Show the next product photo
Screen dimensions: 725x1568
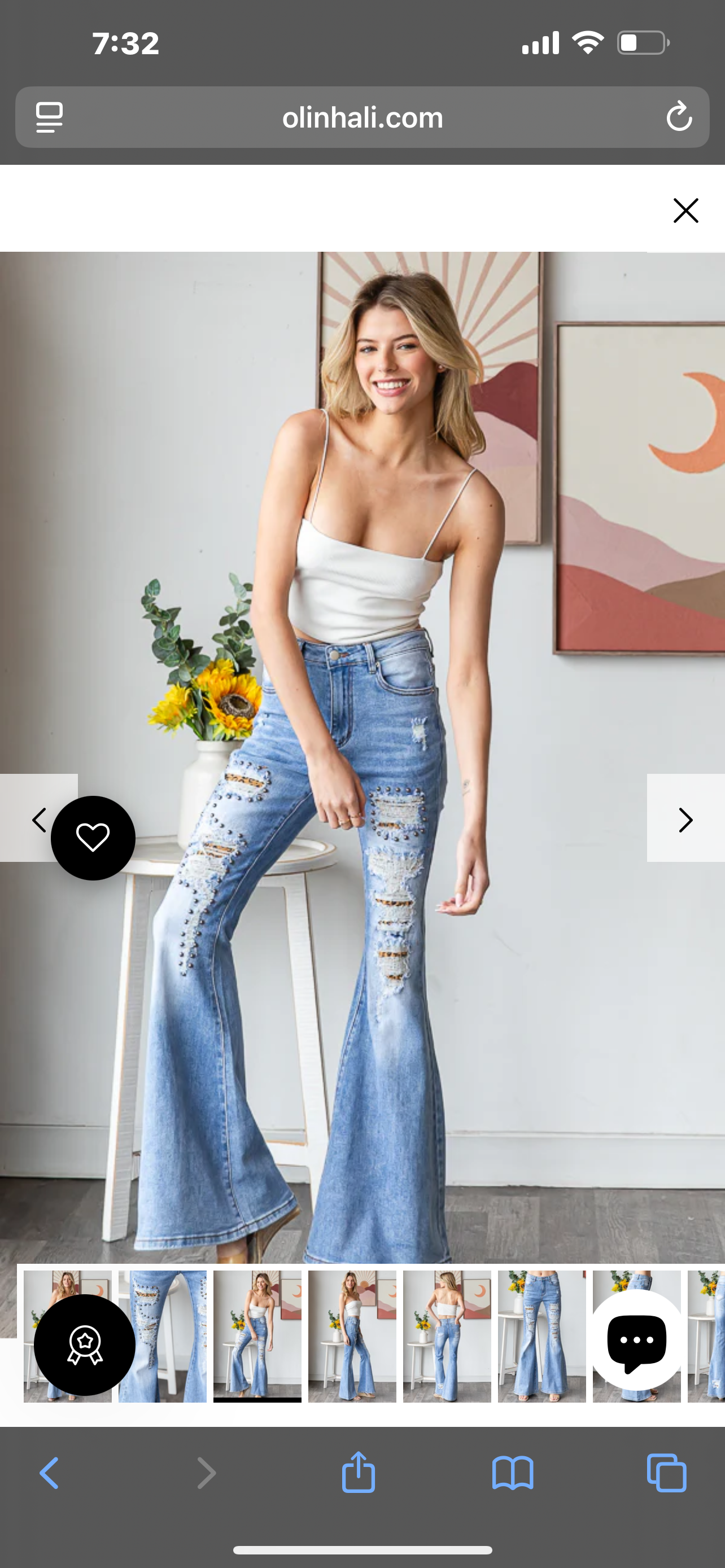(685, 820)
